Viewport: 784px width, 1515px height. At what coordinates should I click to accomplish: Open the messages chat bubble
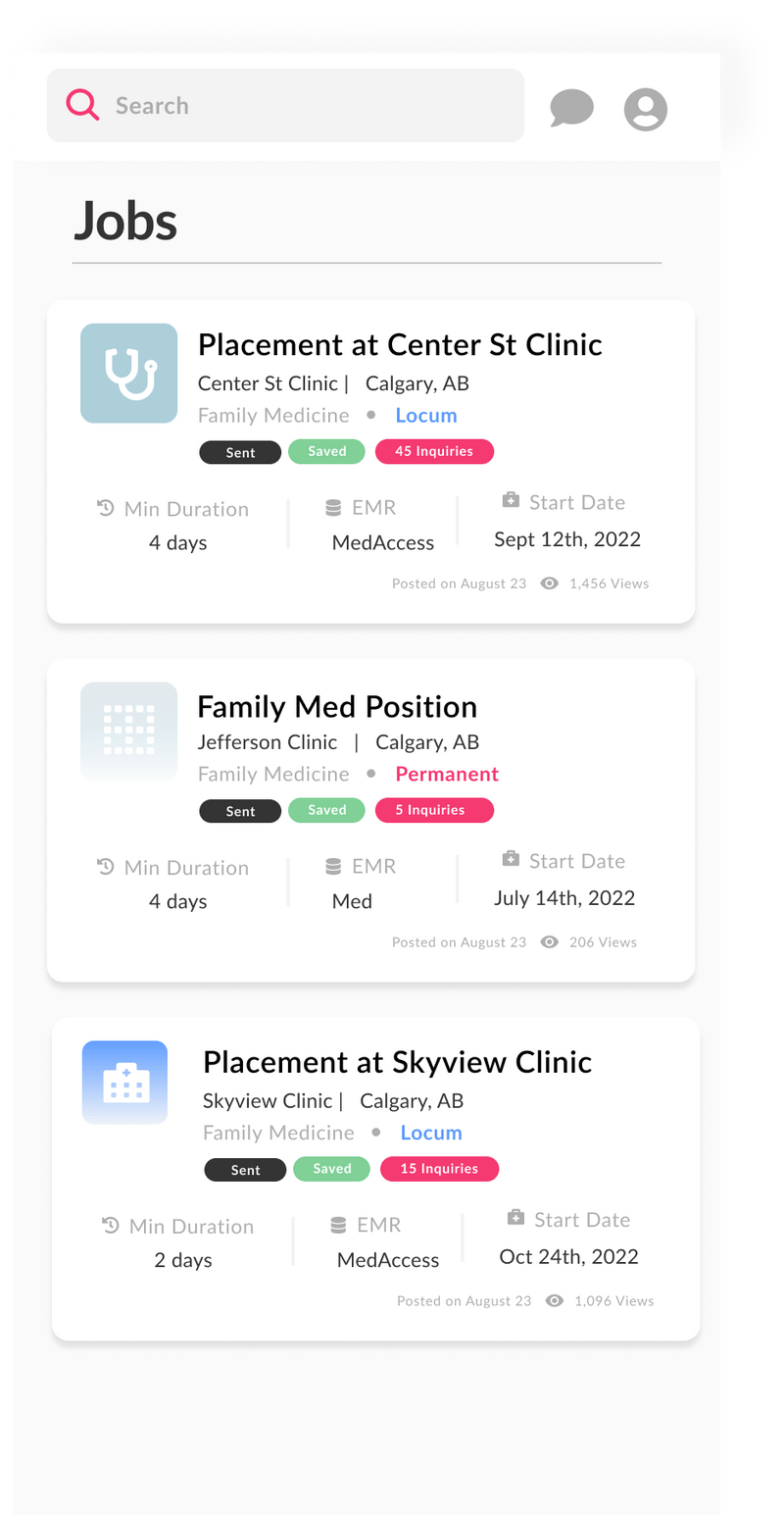click(x=571, y=108)
